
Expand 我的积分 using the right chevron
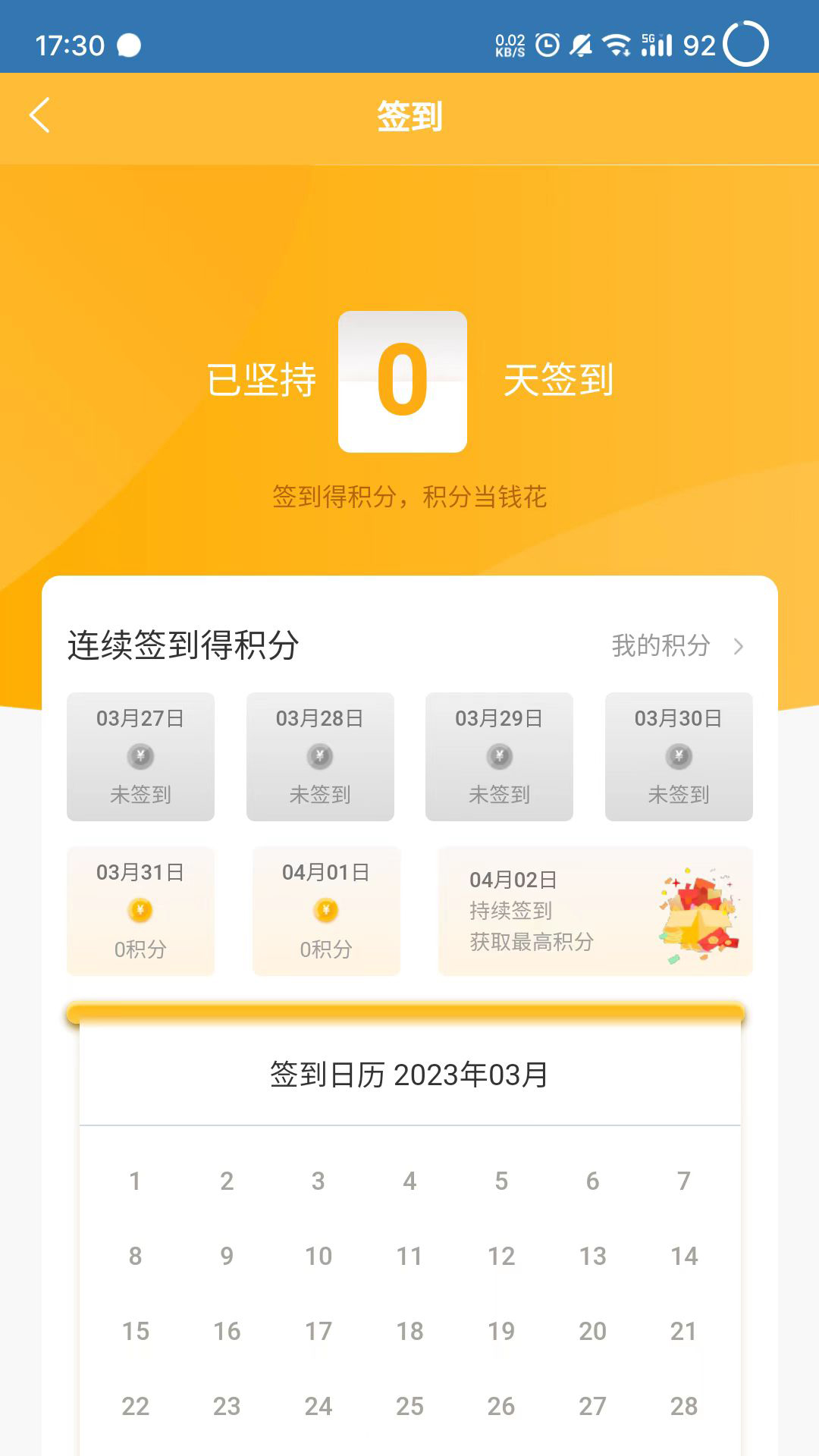click(x=741, y=646)
